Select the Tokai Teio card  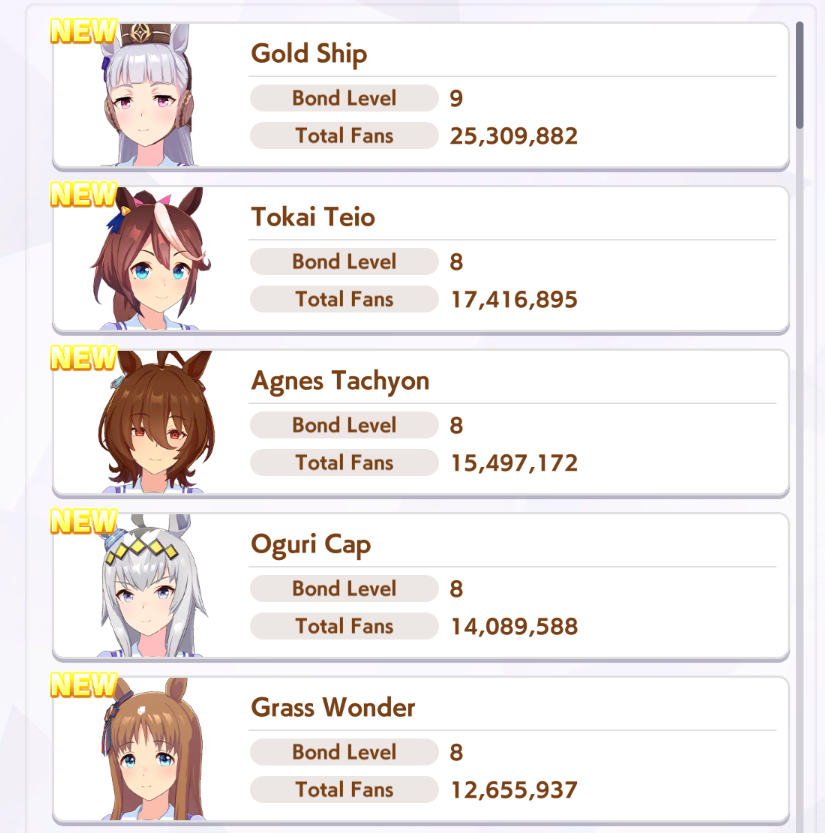point(420,258)
